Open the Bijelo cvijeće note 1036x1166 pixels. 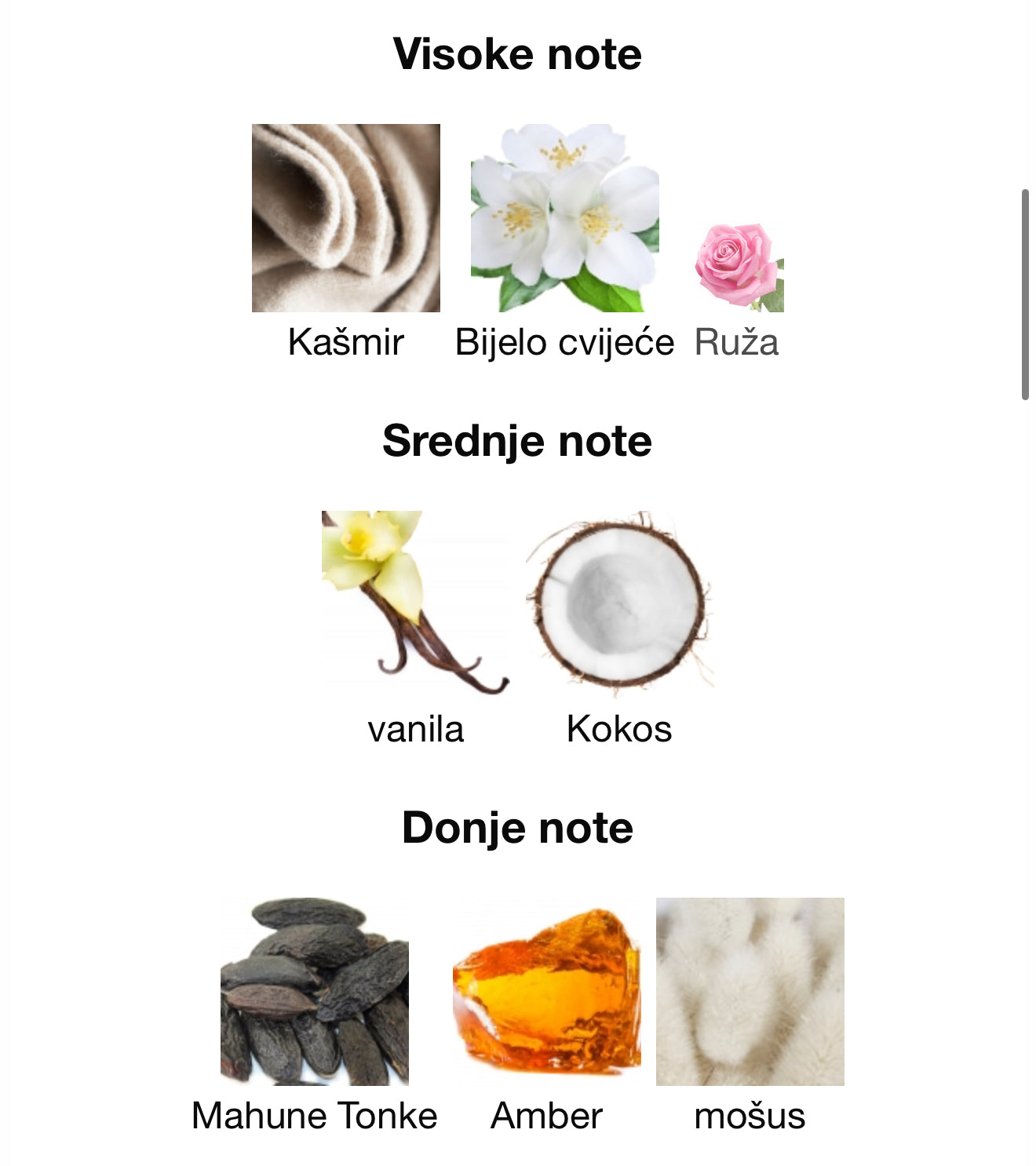point(564,218)
